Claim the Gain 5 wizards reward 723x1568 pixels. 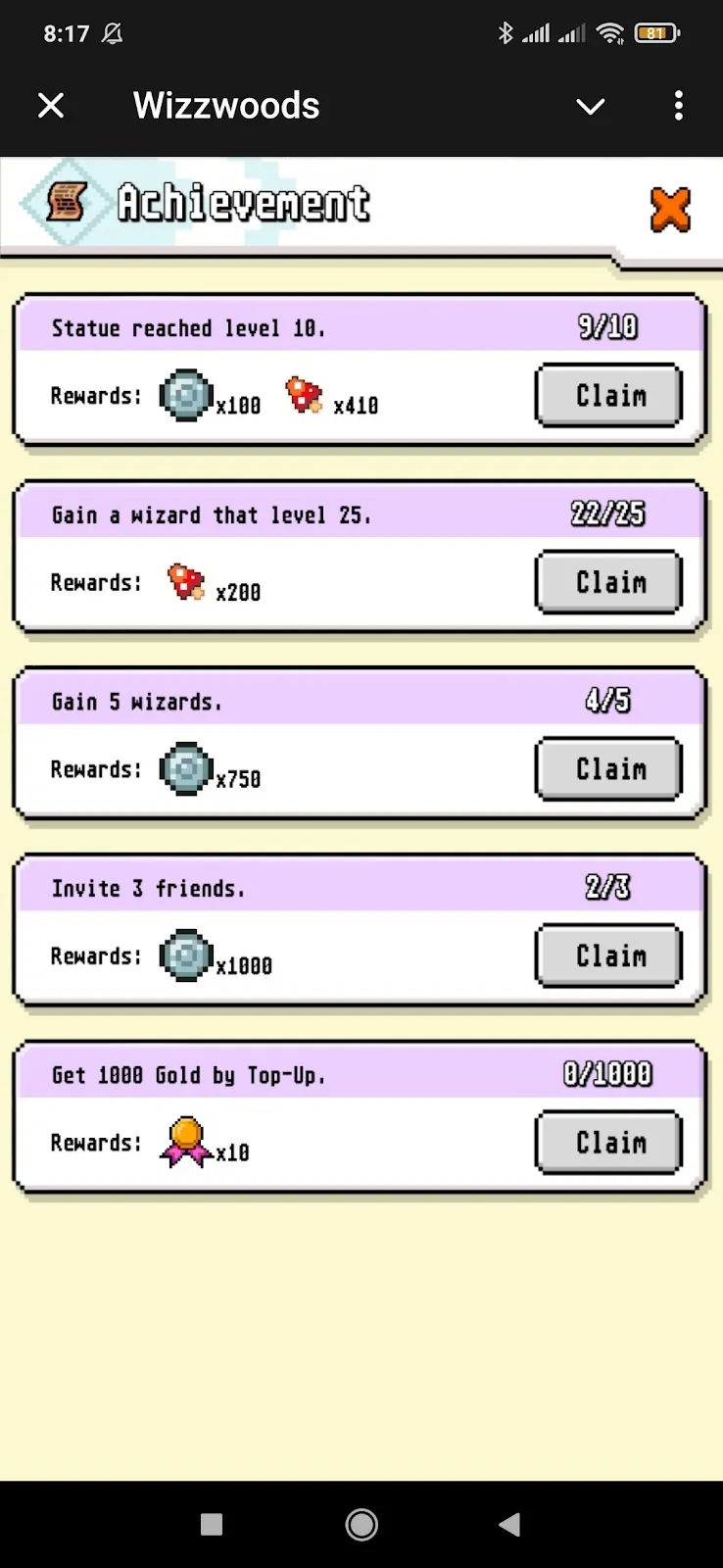click(x=609, y=769)
